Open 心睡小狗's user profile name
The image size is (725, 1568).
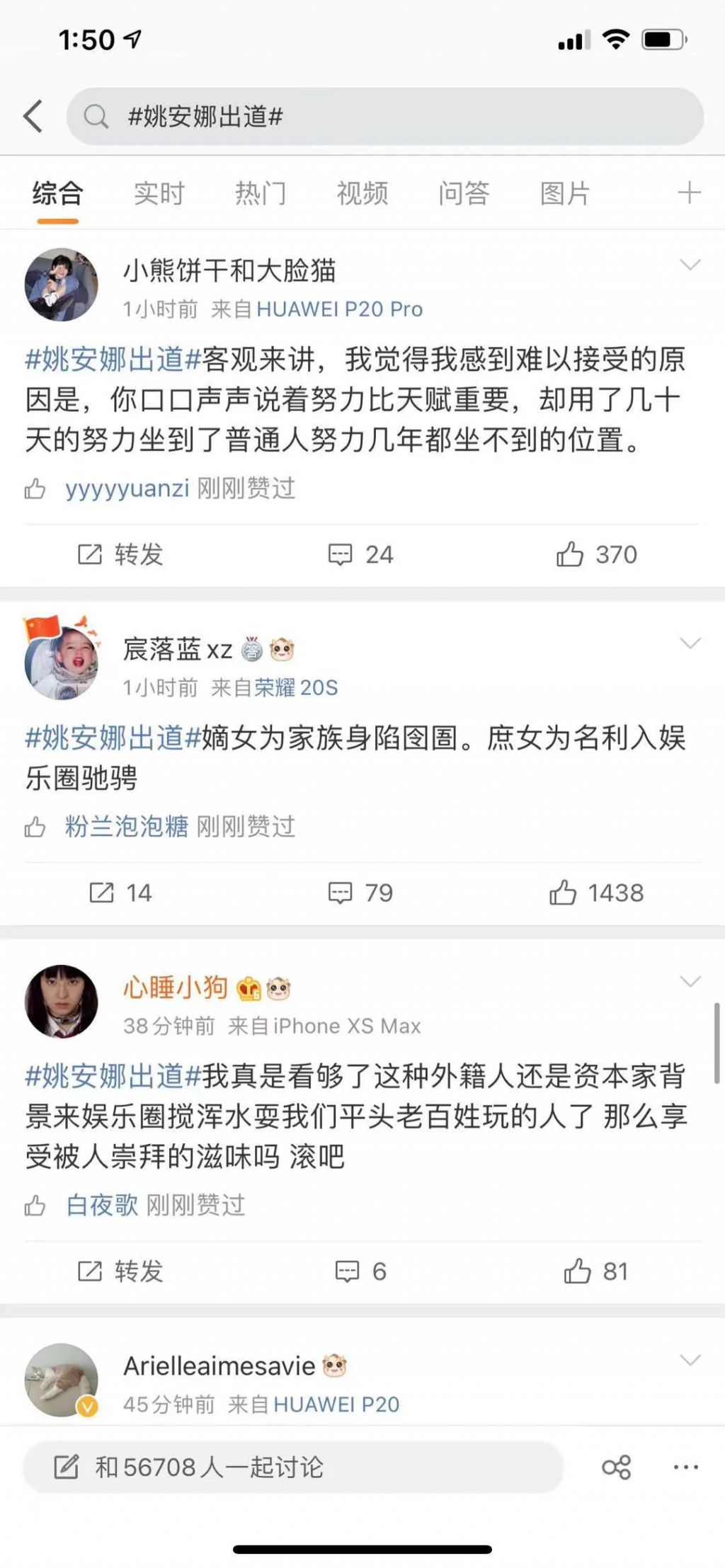pyautogui.click(x=176, y=987)
